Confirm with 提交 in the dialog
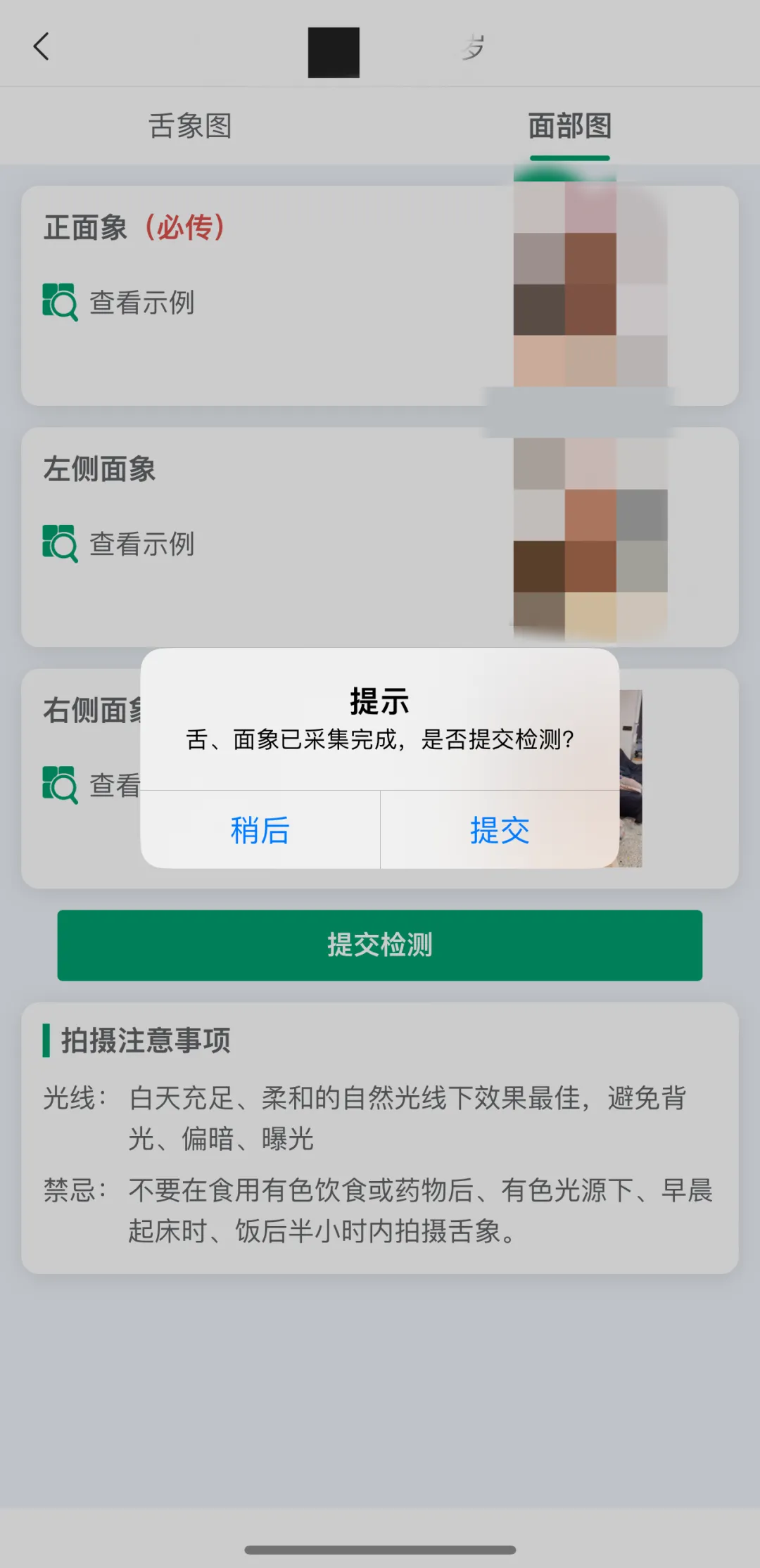 point(500,830)
